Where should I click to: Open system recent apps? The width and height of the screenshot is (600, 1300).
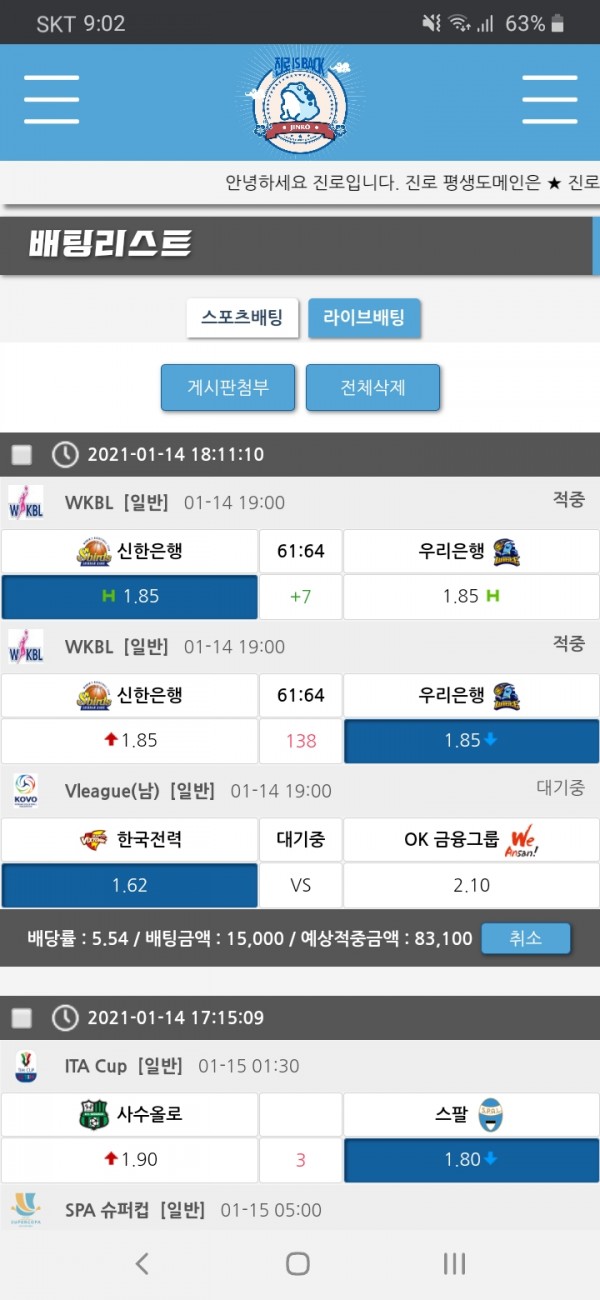pyautogui.click(x=454, y=1264)
